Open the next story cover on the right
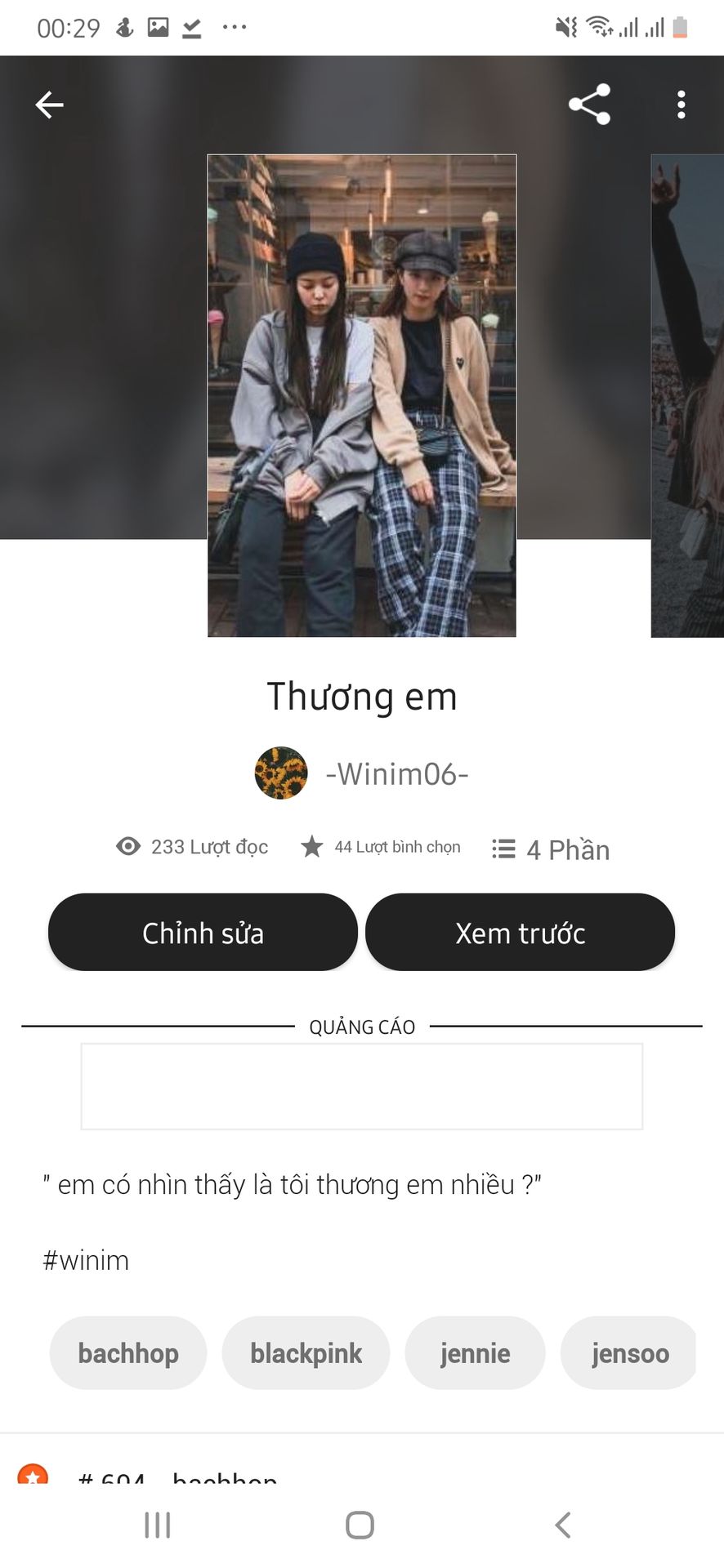This screenshot has height=1568, width=724. [687, 395]
